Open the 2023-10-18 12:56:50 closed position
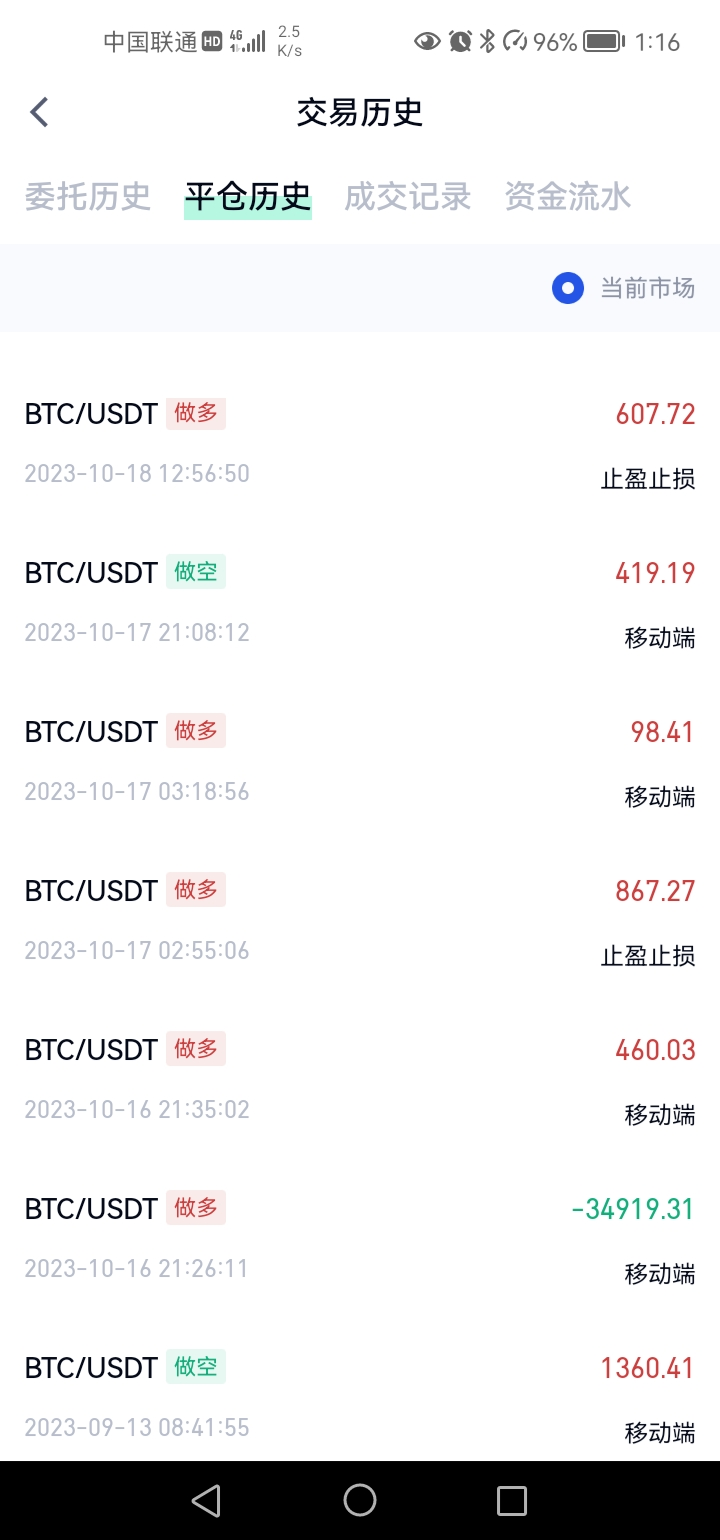Screen dimensions: 720x1540 360,443
